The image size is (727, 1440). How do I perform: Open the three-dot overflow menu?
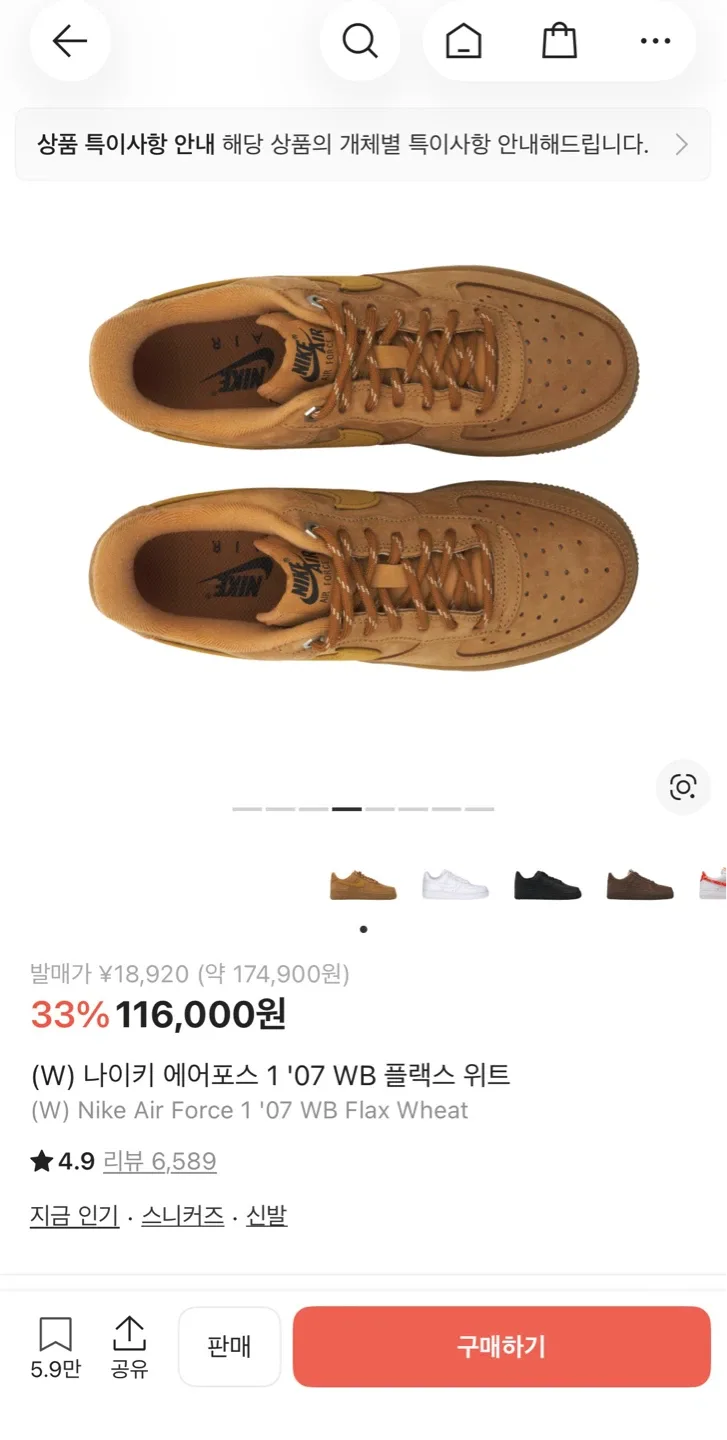pyautogui.click(x=655, y=41)
